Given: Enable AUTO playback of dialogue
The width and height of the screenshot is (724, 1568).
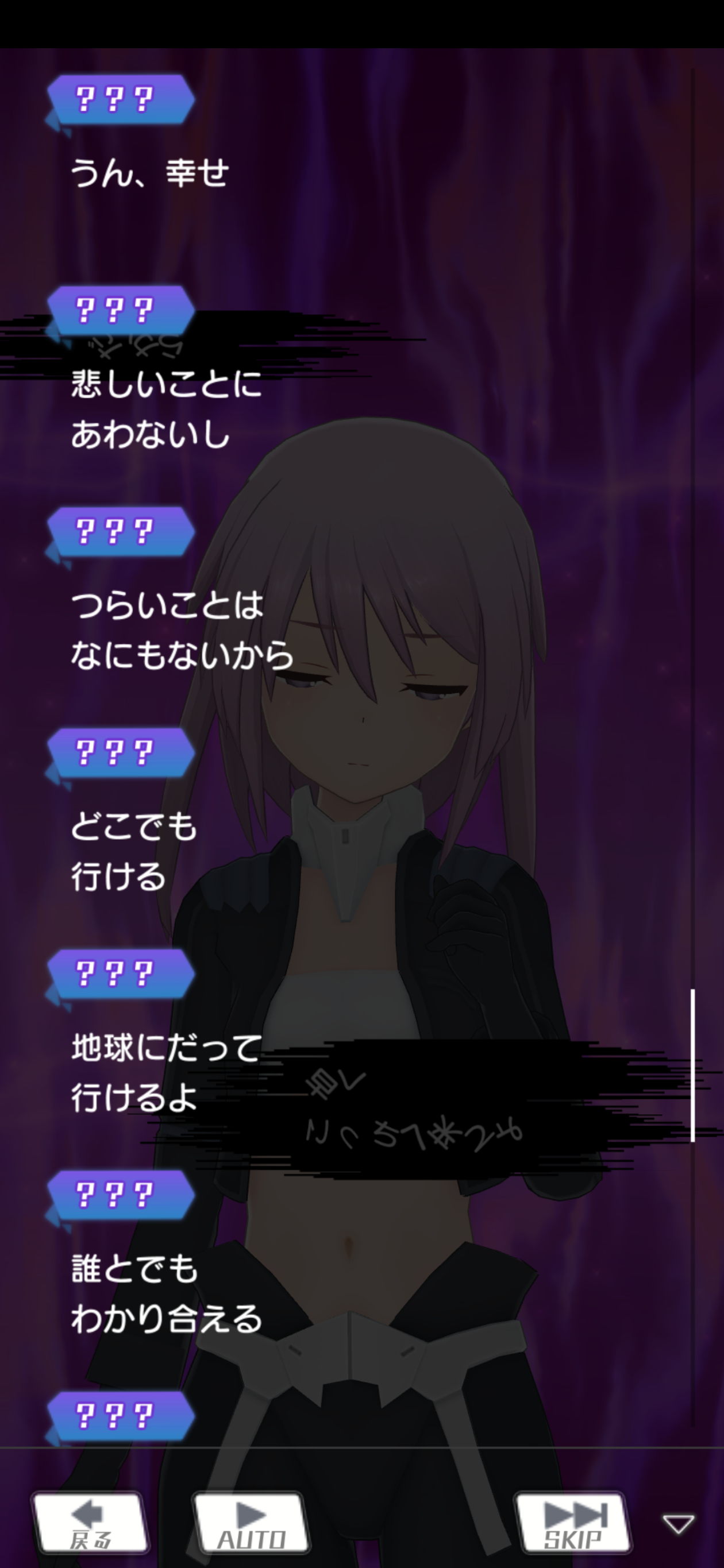Looking at the screenshot, I should coord(251,1521).
